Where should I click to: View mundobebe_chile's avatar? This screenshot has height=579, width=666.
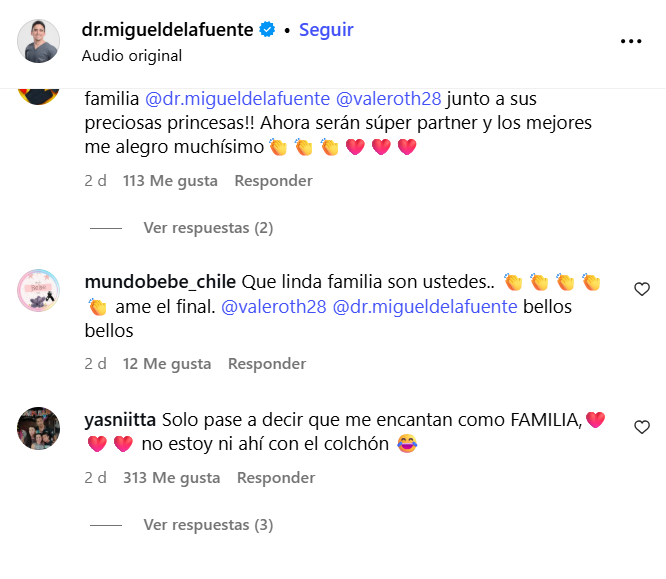pyautogui.click(x=39, y=291)
